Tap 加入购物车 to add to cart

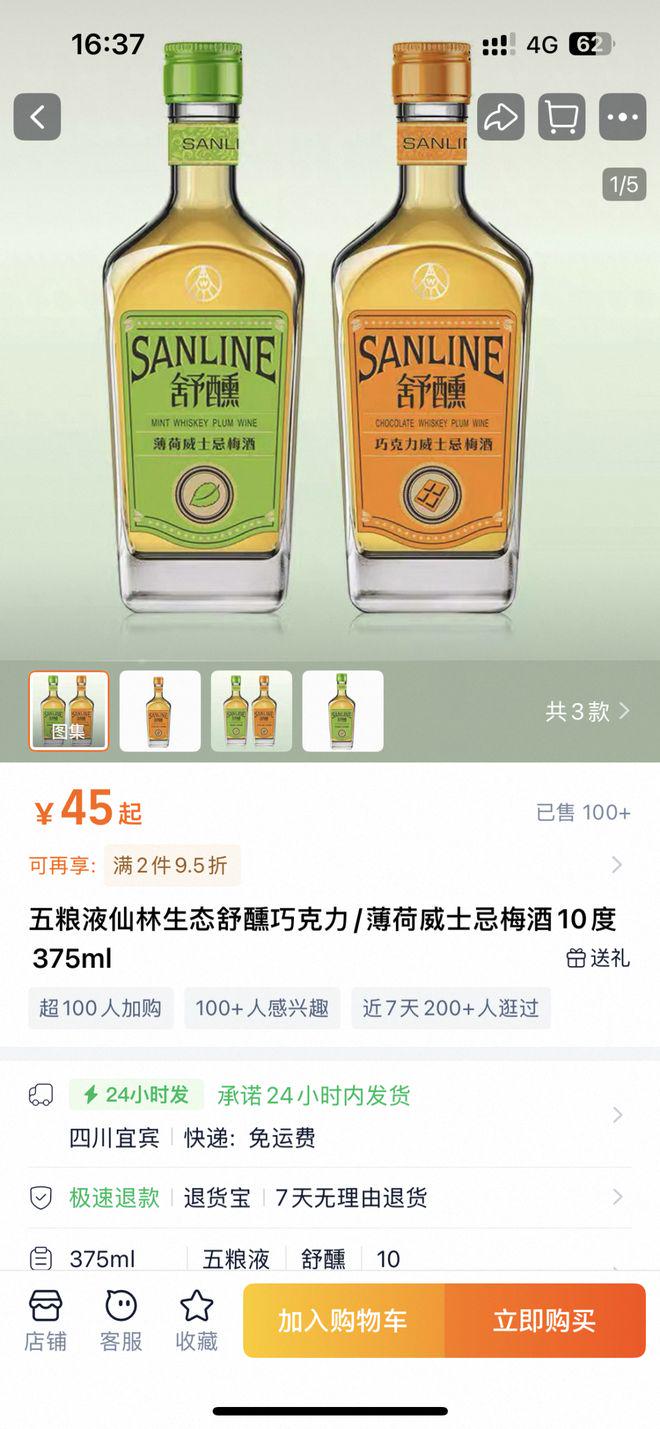[343, 1320]
